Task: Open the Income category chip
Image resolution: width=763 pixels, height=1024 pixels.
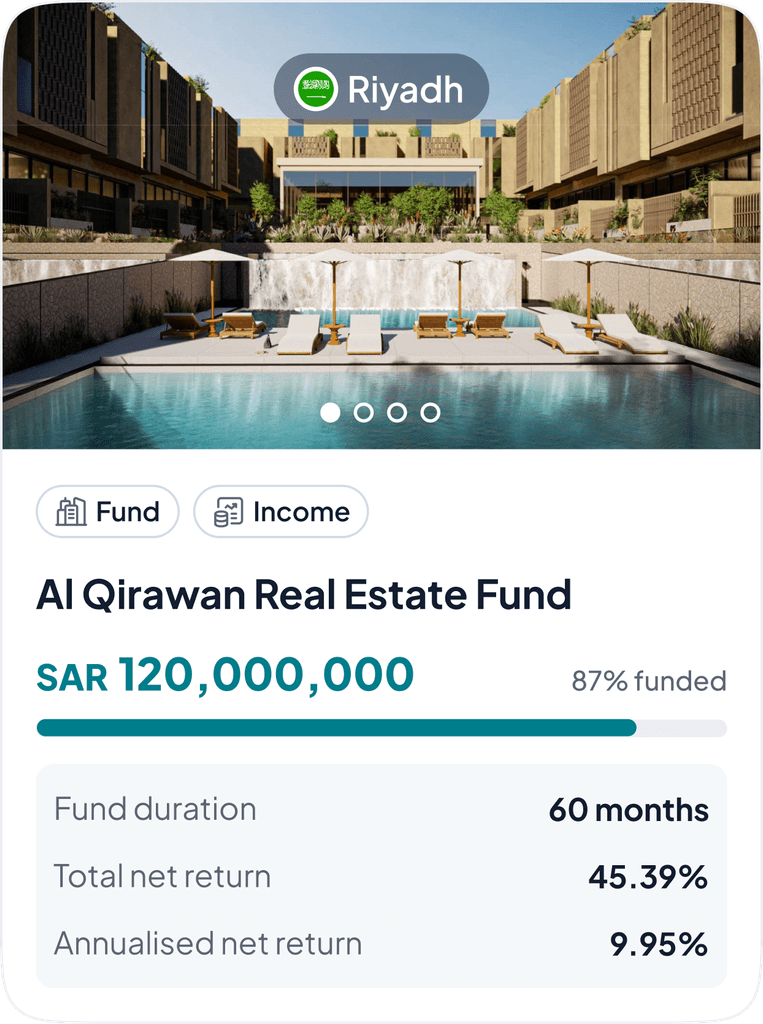Action: point(281,512)
